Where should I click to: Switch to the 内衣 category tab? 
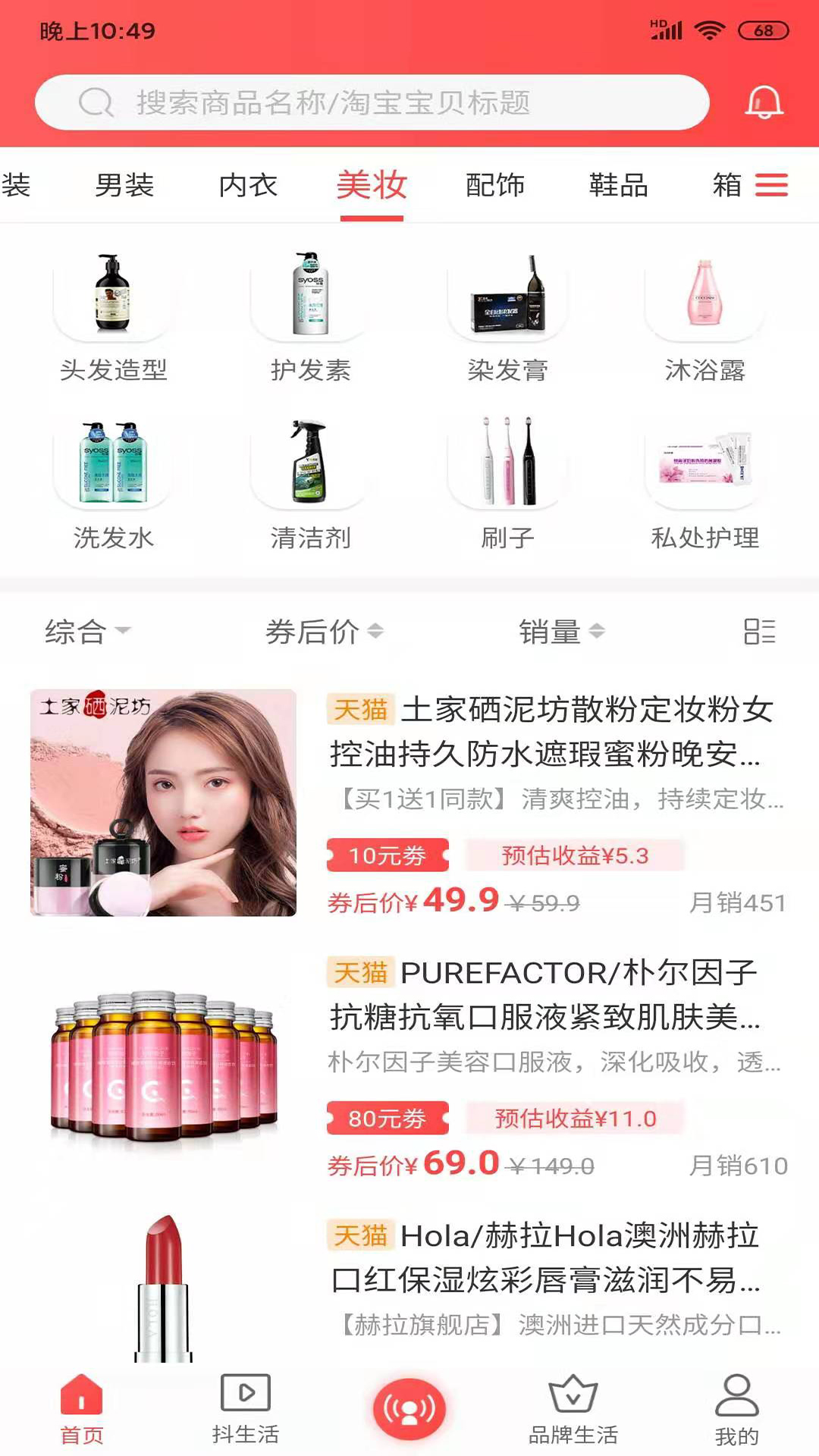[248, 185]
